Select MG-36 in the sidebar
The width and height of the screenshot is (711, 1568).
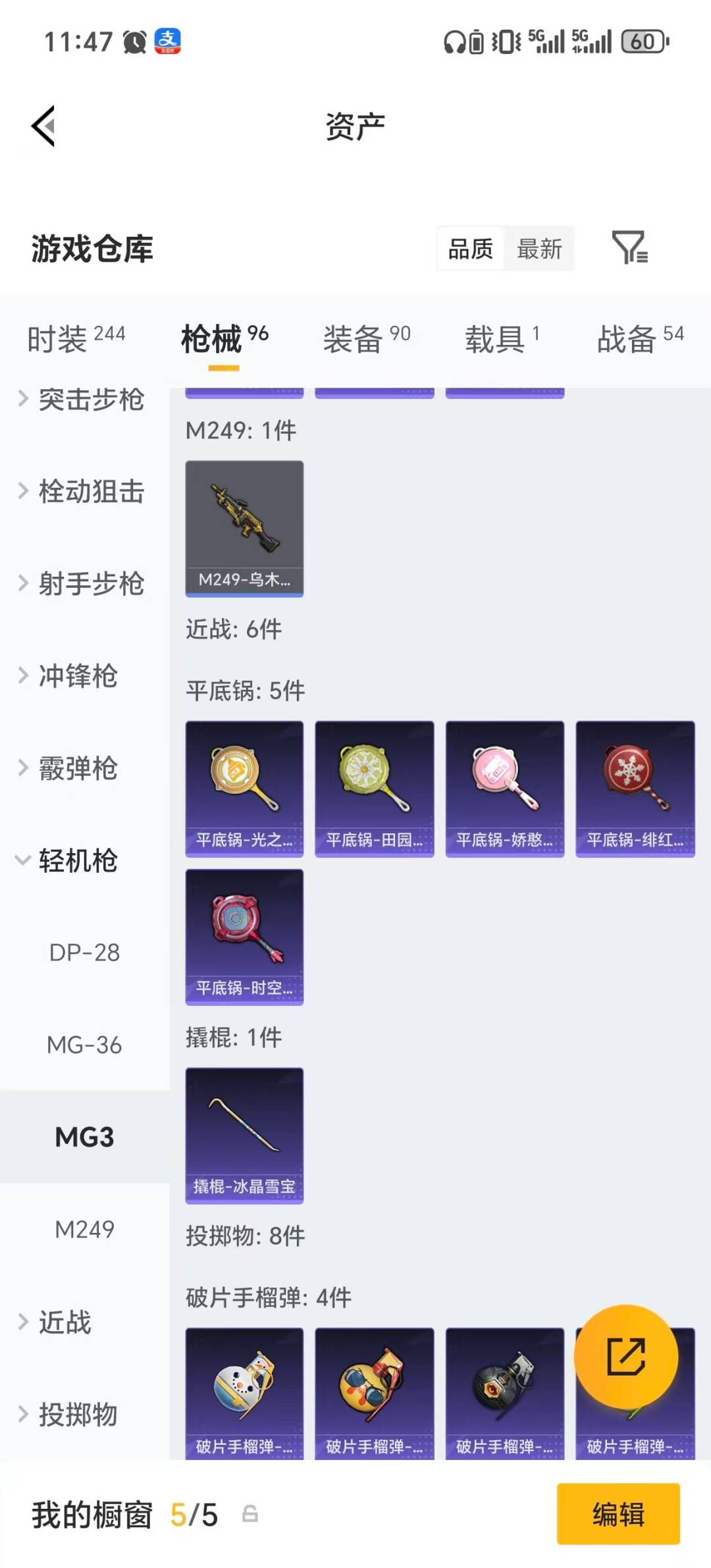click(x=86, y=1045)
